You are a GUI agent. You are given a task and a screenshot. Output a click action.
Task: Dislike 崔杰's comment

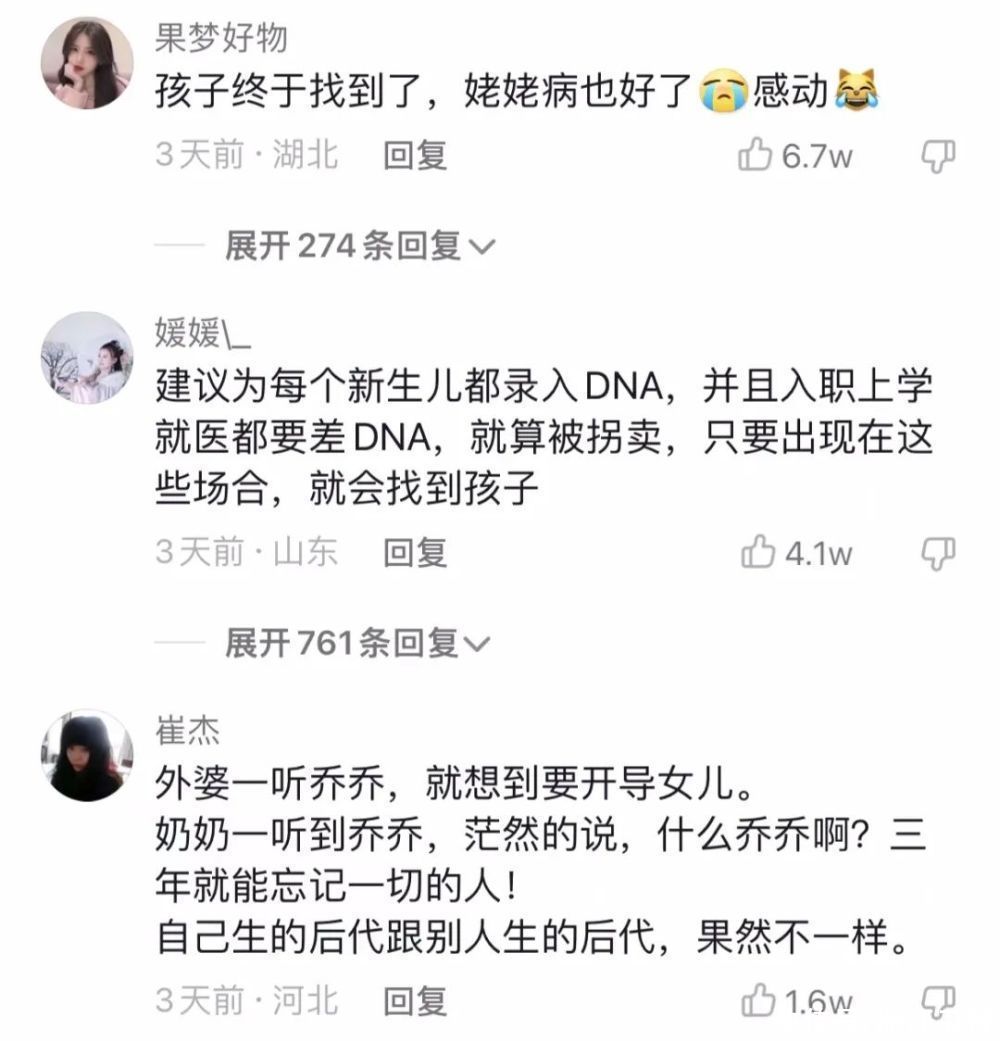pyautogui.click(x=937, y=1000)
